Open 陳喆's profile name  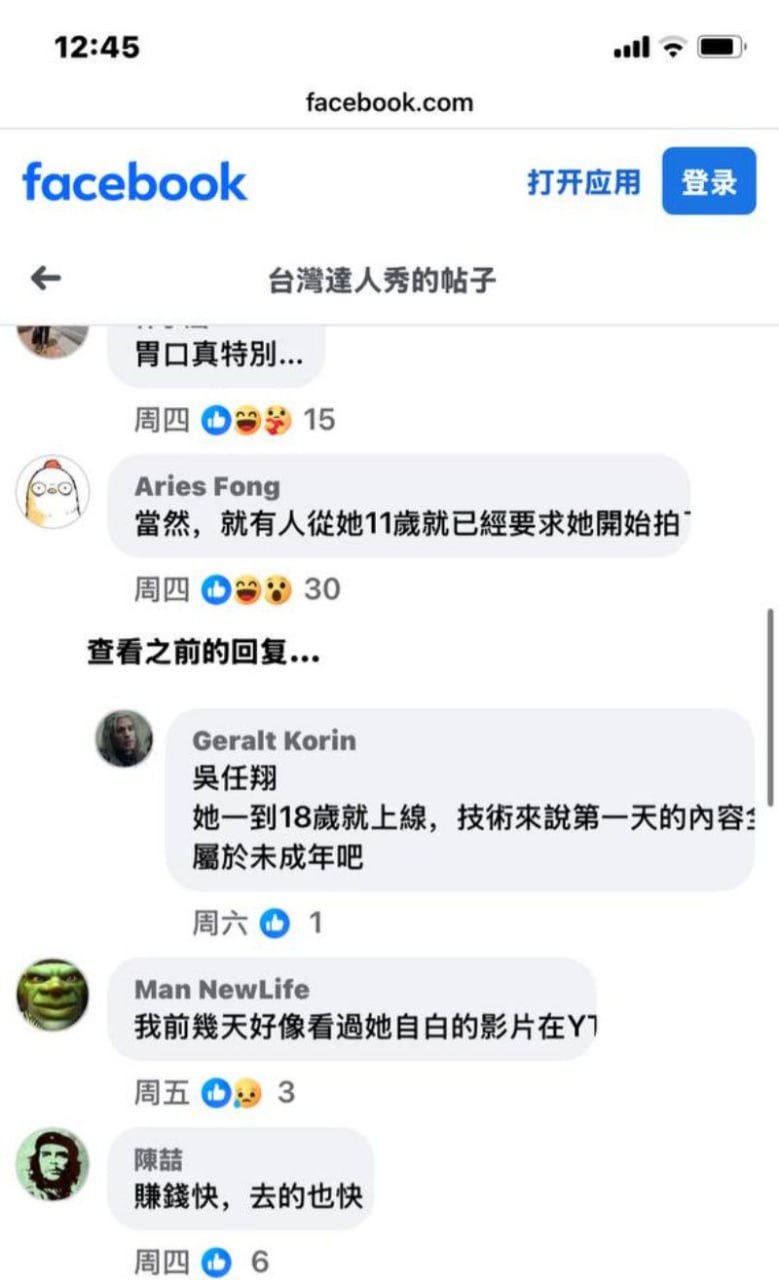click(159, 1159)
